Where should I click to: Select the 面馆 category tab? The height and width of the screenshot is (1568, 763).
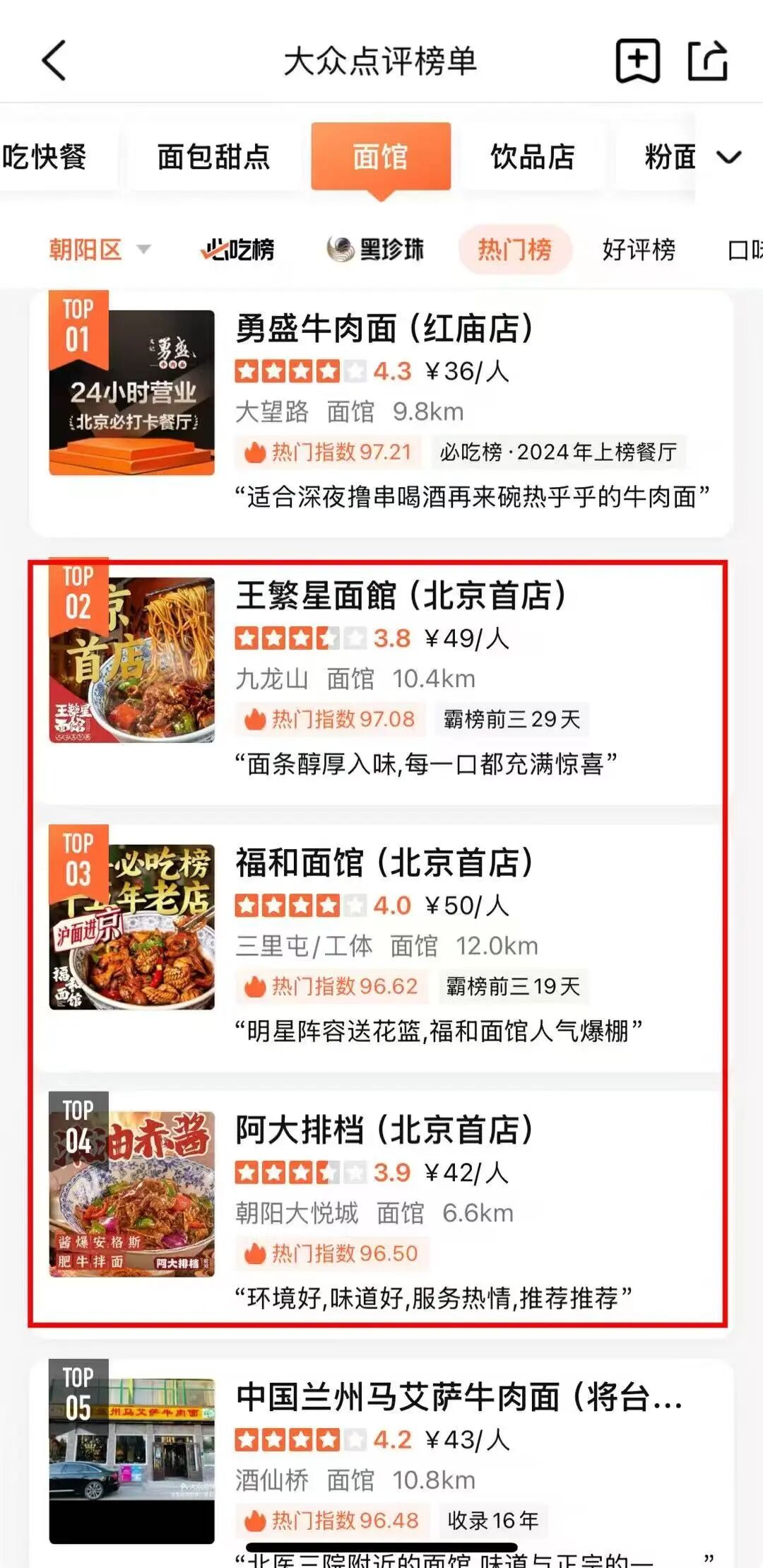pos(381,156)
